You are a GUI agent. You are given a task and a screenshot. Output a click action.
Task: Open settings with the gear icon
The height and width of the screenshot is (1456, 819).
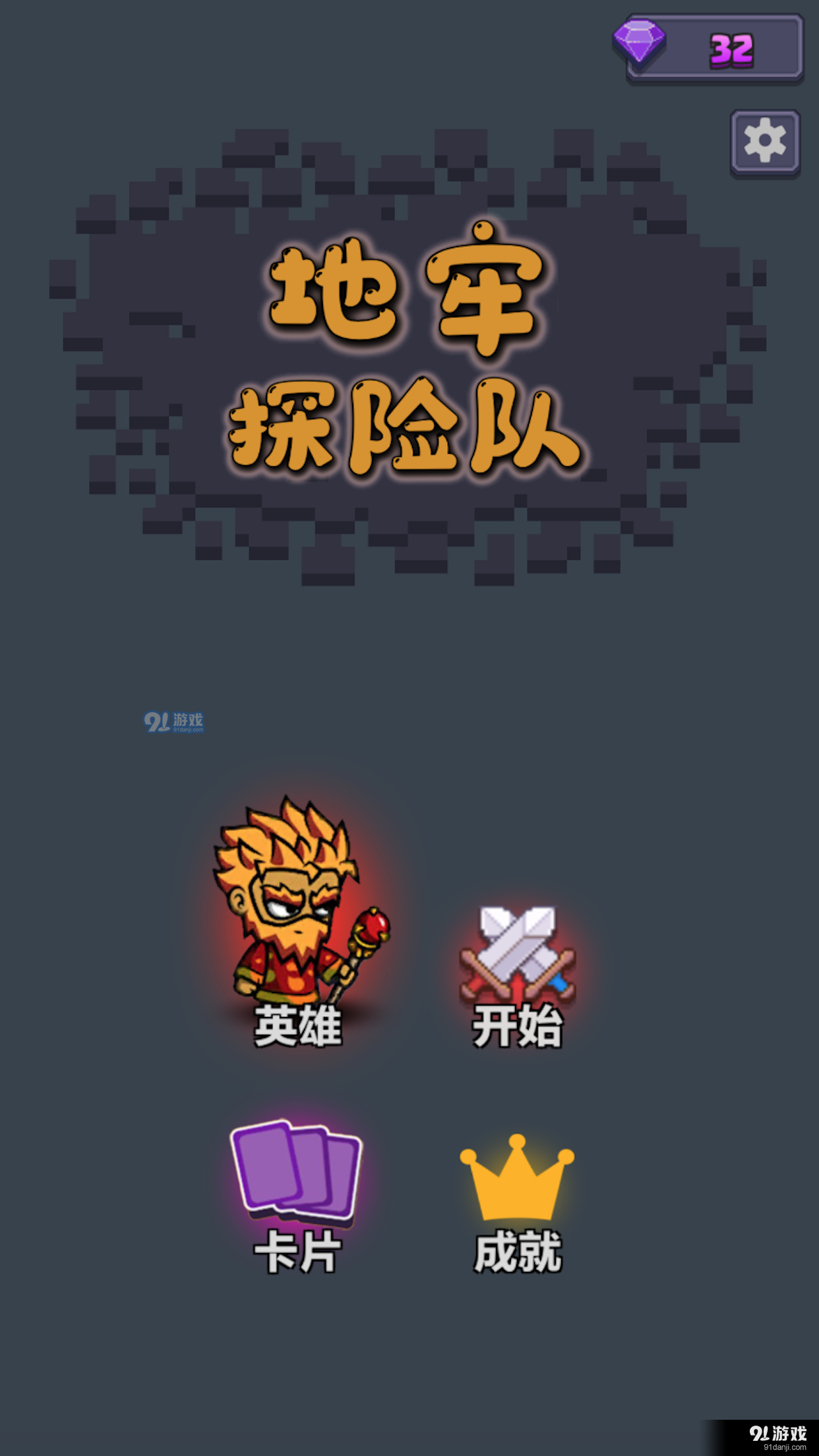pos(764,140)
